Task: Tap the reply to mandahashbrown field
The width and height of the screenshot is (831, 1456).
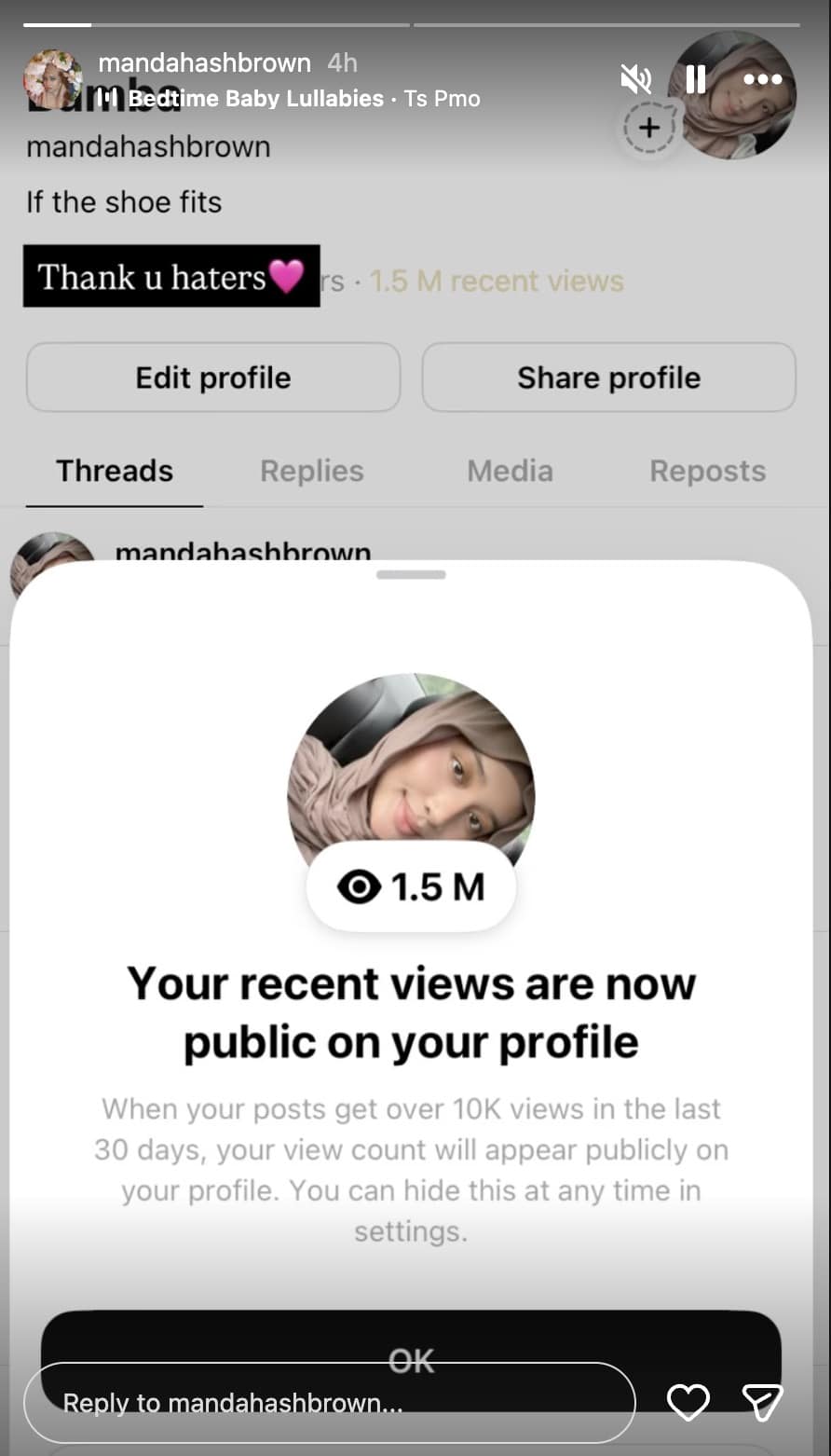Action: tap(329, 1402)
